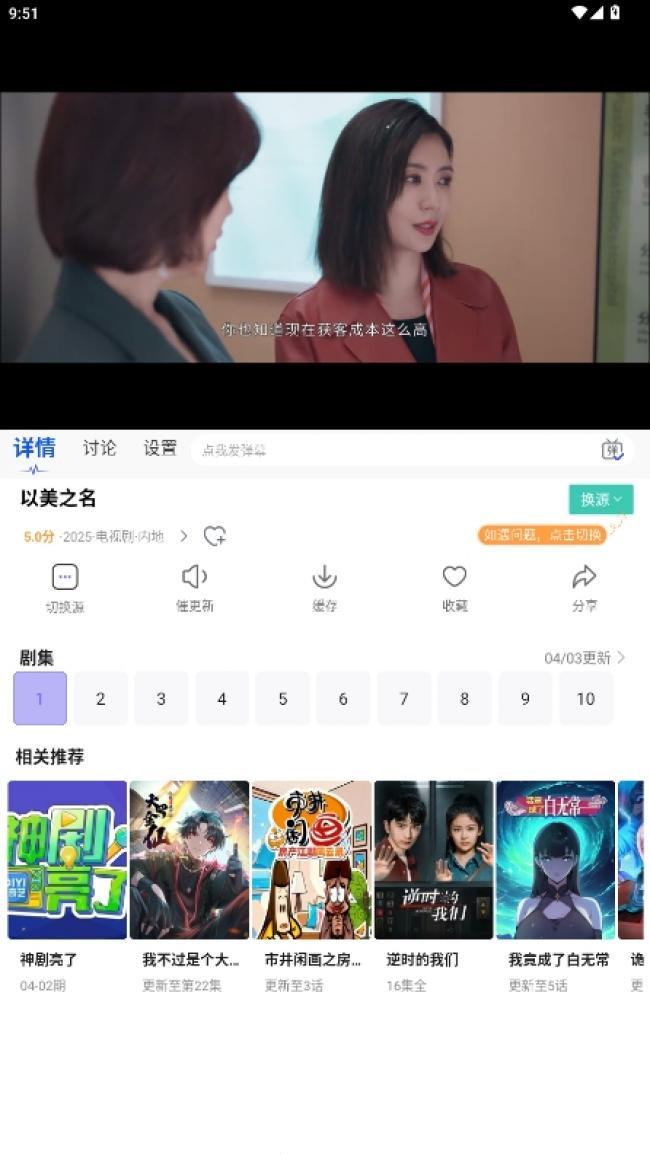This screenshot has width=650, height=1155.
Task: Switch to the 讨论 tab
Action: [x=99, y=448]
